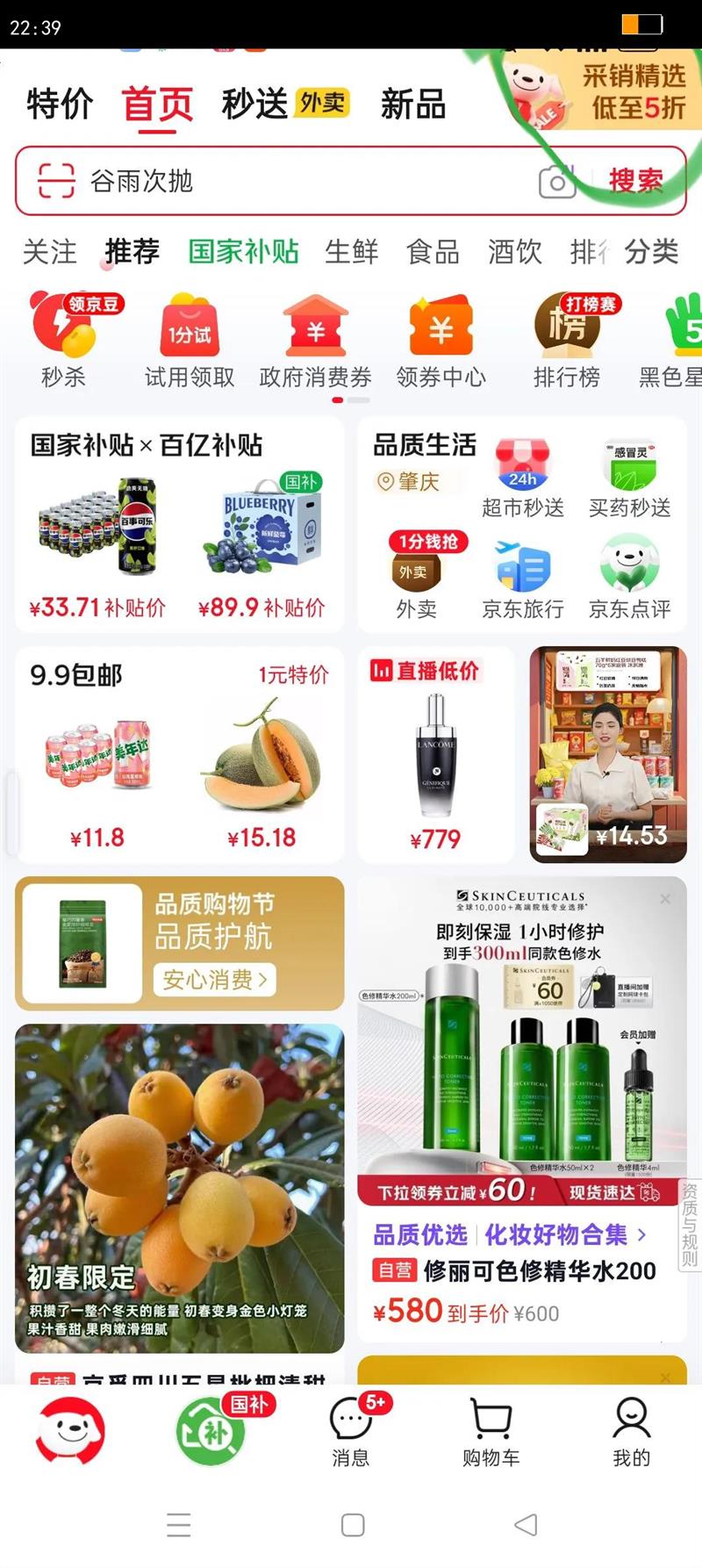This screenshot has height=1568, width=702.
Task: Switch to the 秒送 外卖 tab
Action: point(284,104)
